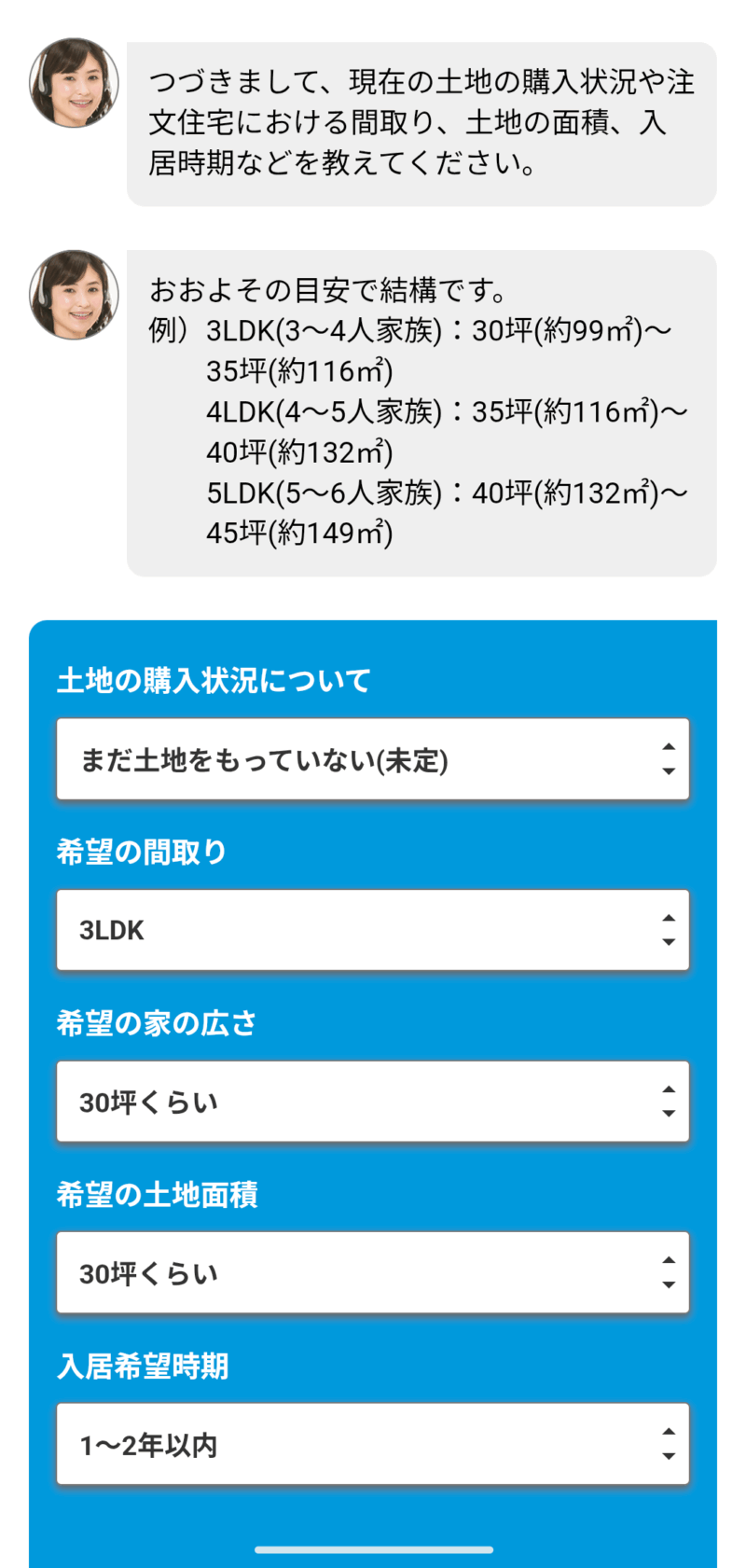This screenshot has height=1568, width=746.
Task: Open the 入居希望時期 picker
Action: [373, 1444]
